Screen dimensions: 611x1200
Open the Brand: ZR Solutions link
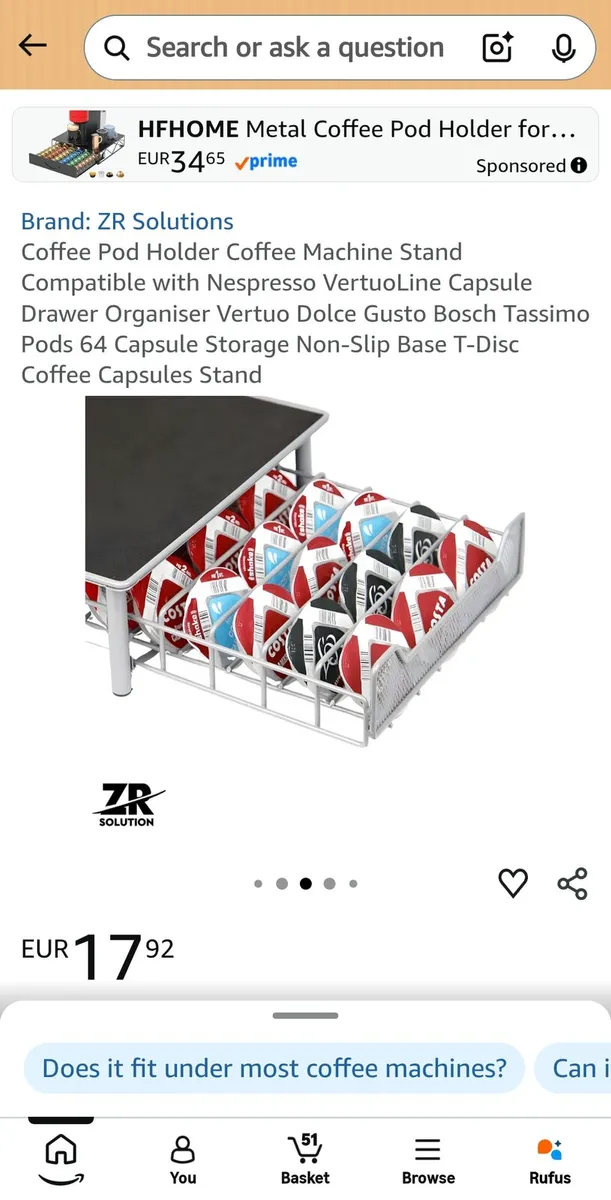pos(127,222)
